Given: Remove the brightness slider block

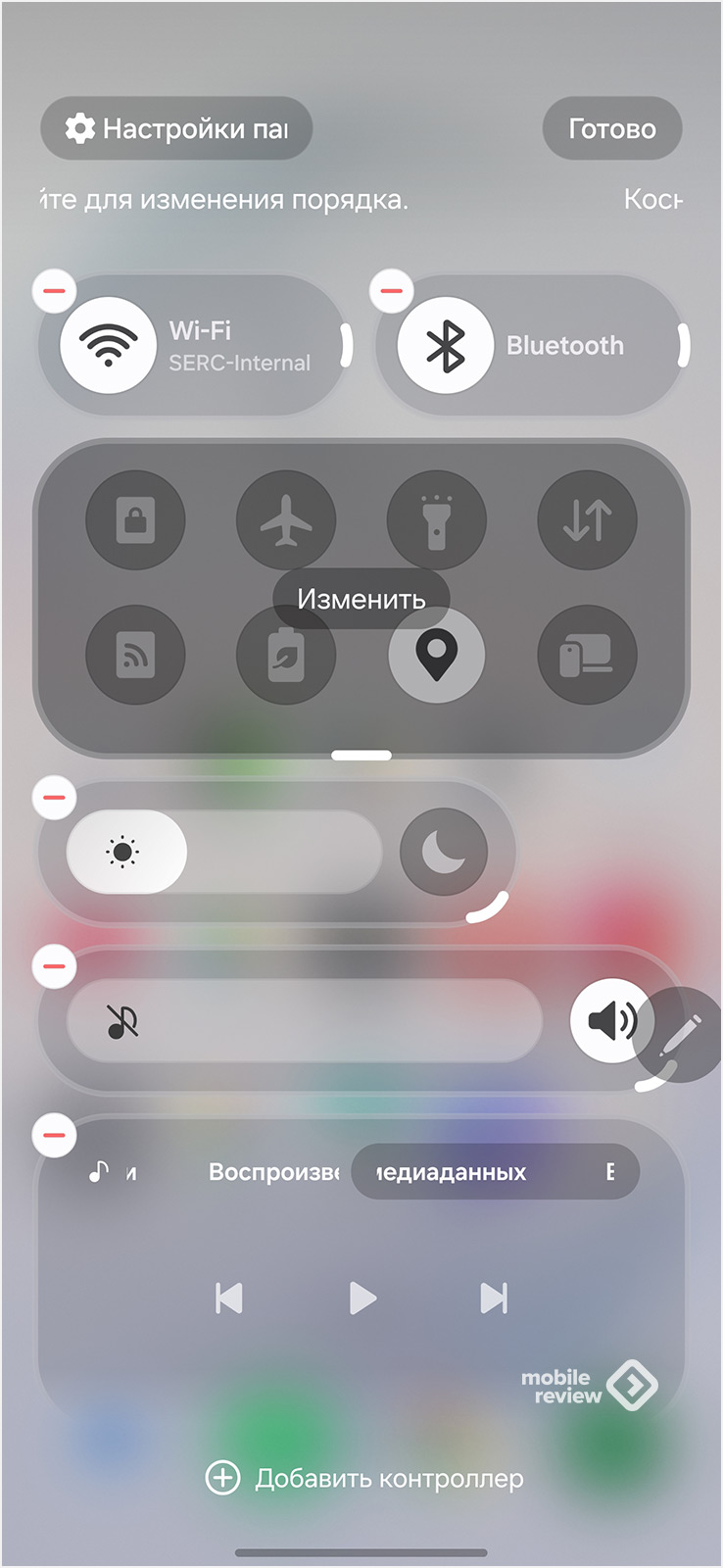Looking at the screenshot, I should coord(55,798).
